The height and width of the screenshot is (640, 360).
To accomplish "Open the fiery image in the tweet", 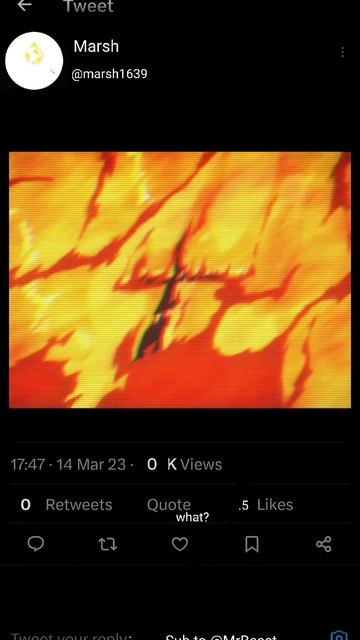I will click(x=180, y=280).
